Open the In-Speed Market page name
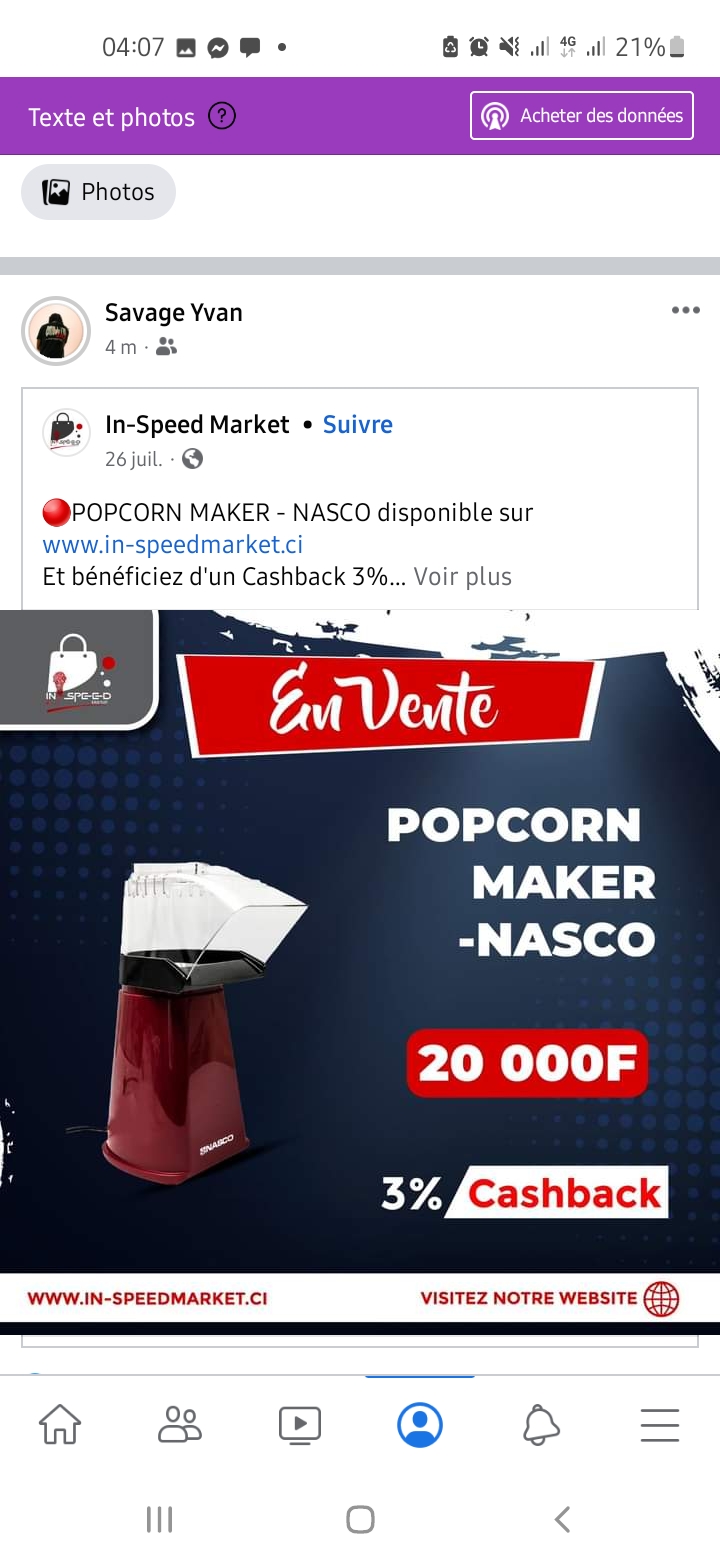The width and height of the screenshot is (720, 1560). (x=197, y=424)
